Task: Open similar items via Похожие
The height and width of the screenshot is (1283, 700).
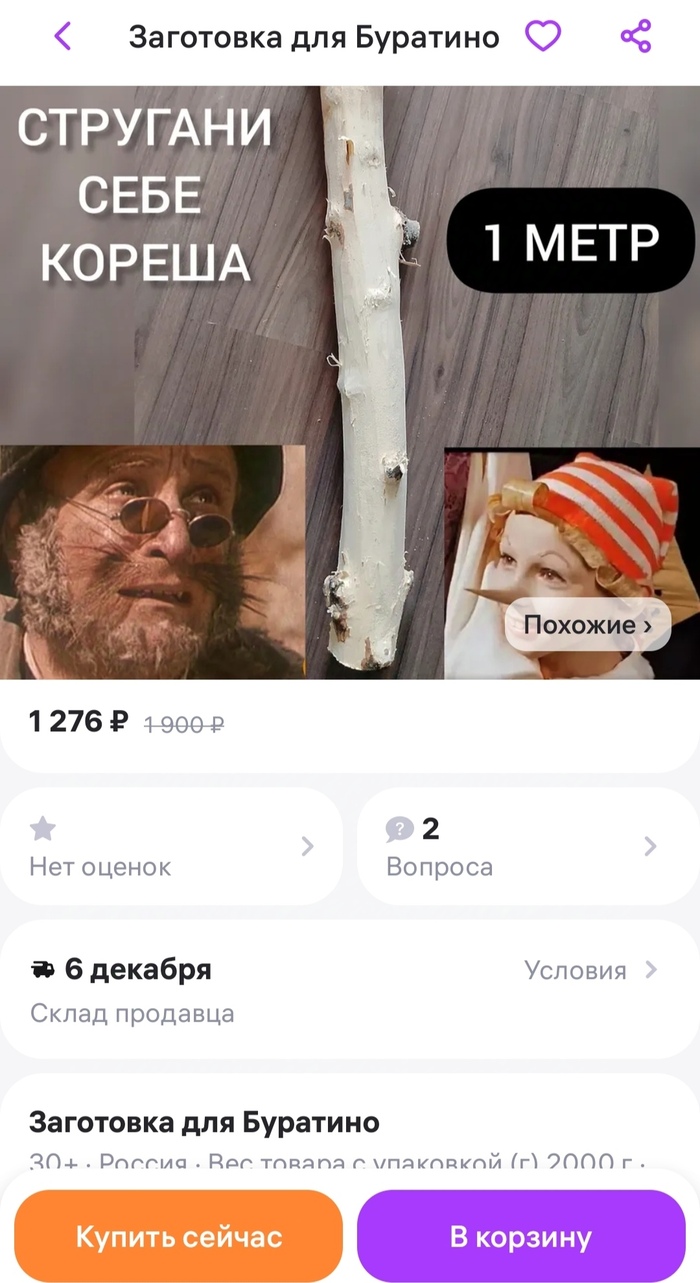Action: (x=587, y=625)
